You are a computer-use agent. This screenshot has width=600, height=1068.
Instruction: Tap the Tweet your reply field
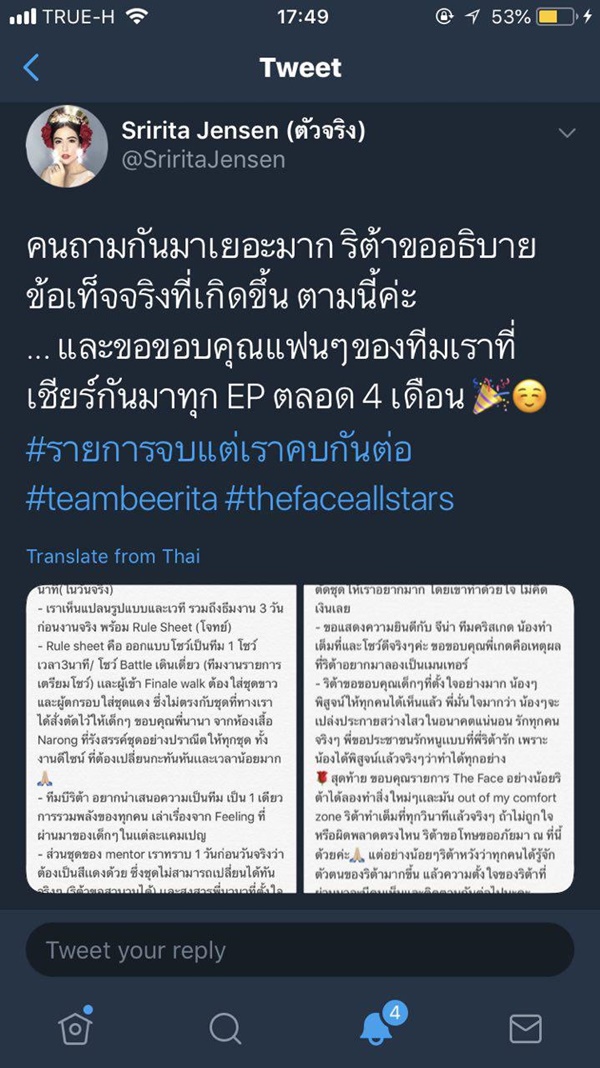tap(300, 950)
